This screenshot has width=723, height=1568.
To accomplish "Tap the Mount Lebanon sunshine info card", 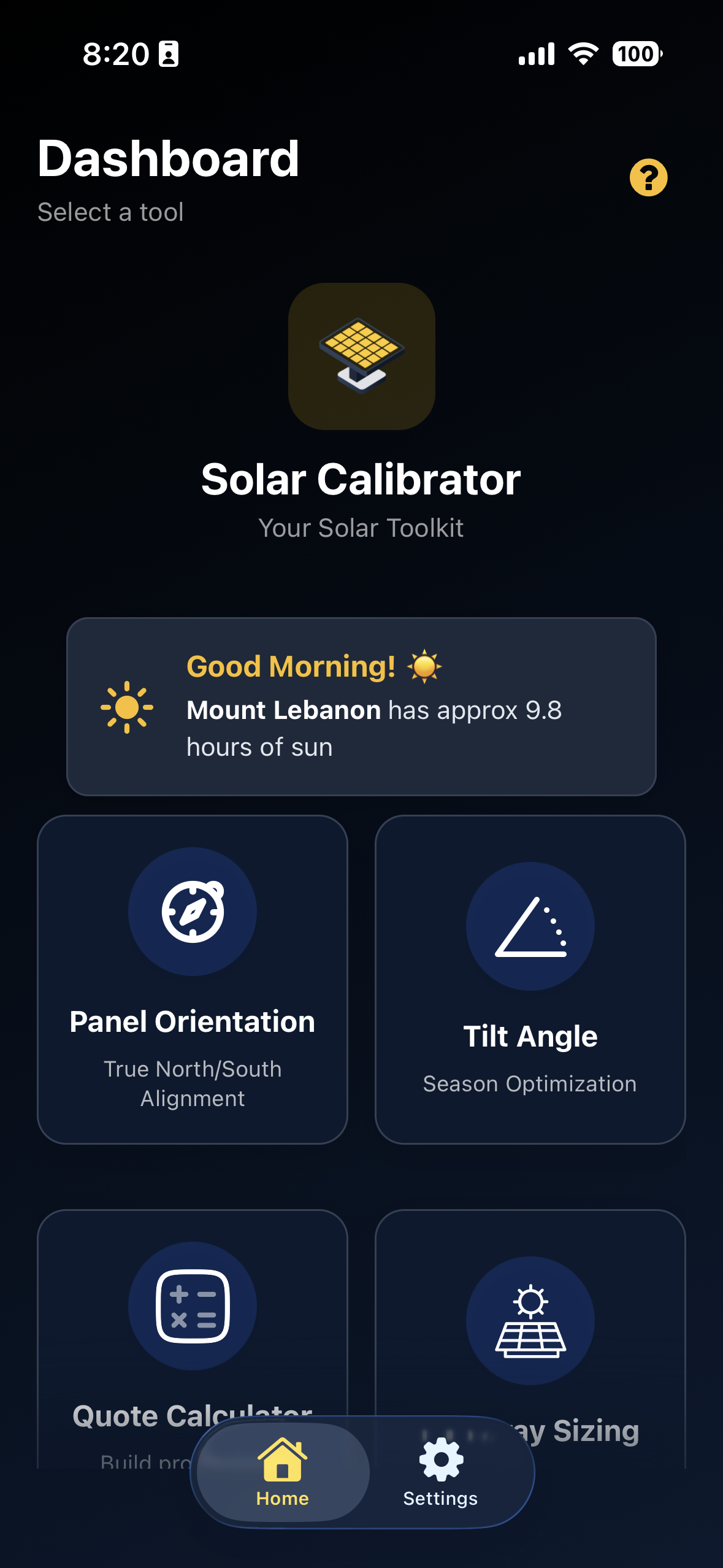I will coord(361,705).
